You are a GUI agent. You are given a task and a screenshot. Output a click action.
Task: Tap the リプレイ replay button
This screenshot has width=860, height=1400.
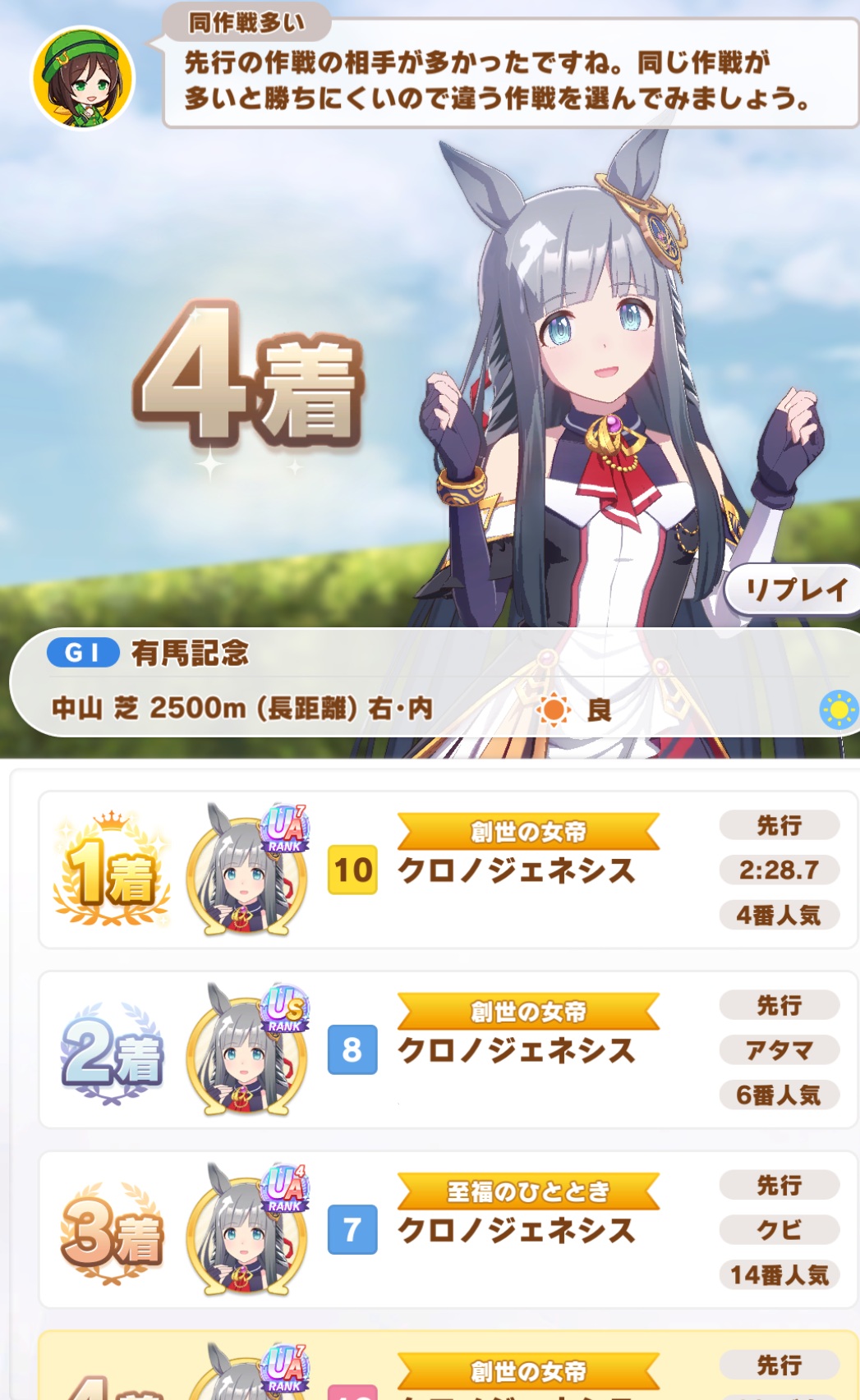(x=795, y=590)
